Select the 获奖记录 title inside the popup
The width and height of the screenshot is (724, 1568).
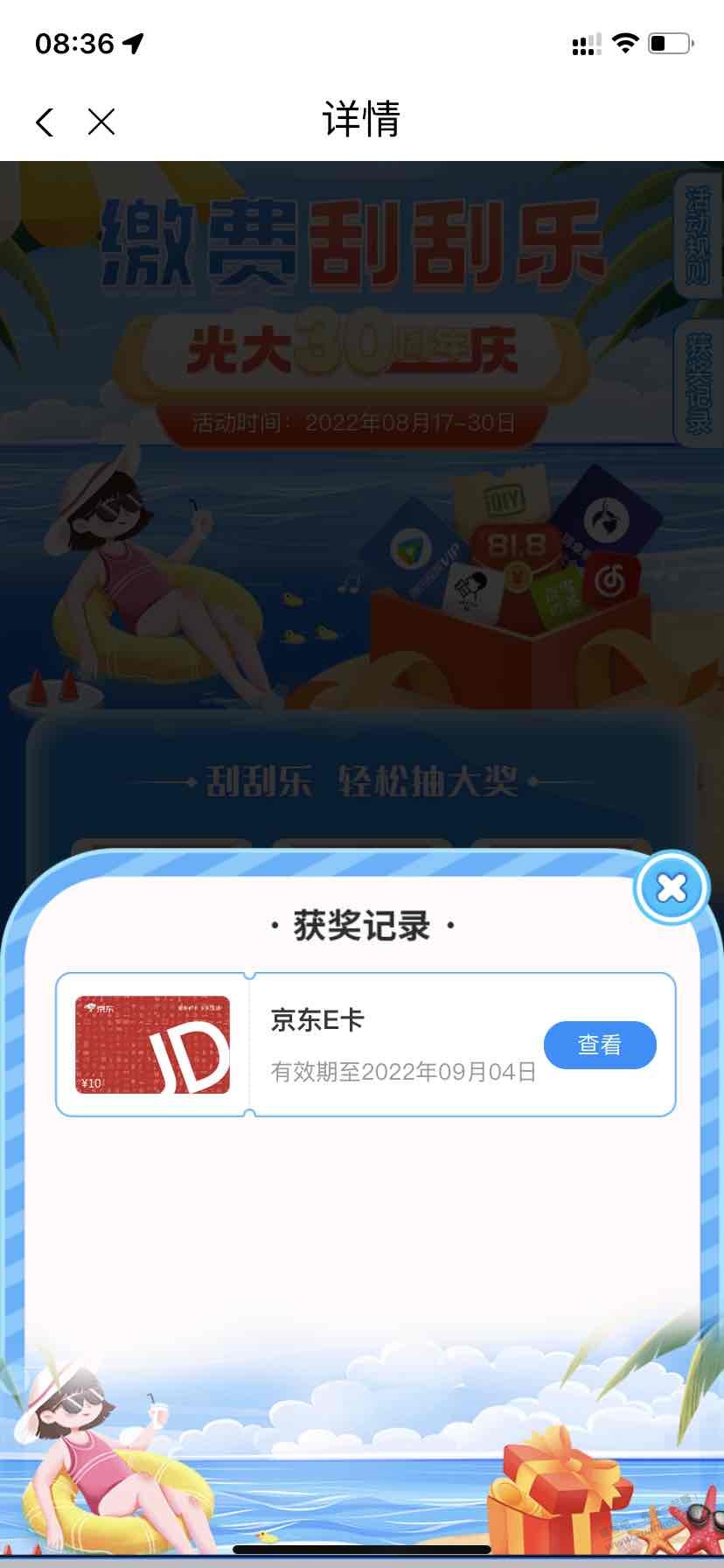(362, 927)
